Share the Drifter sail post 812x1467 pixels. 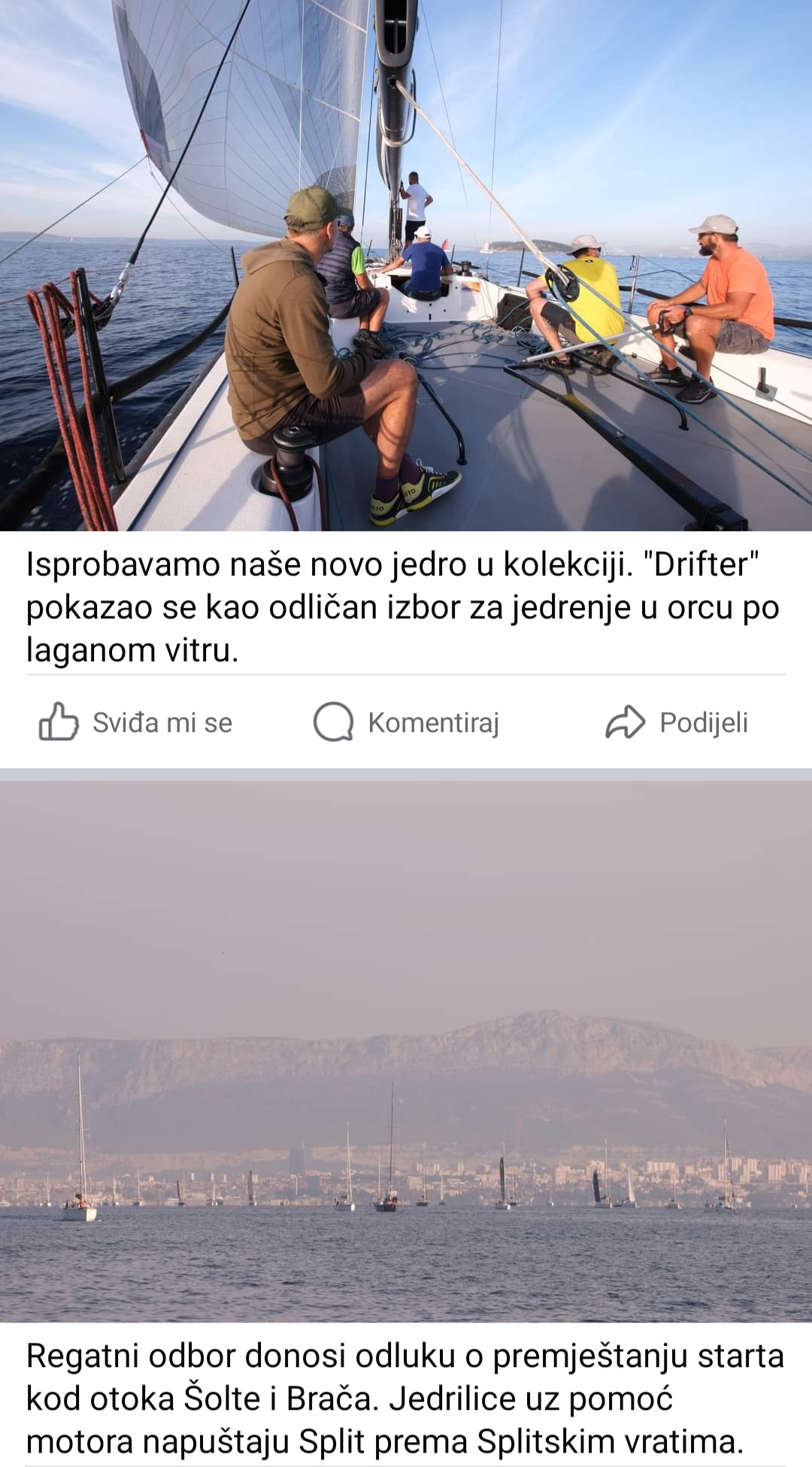(x=677, y=722)
